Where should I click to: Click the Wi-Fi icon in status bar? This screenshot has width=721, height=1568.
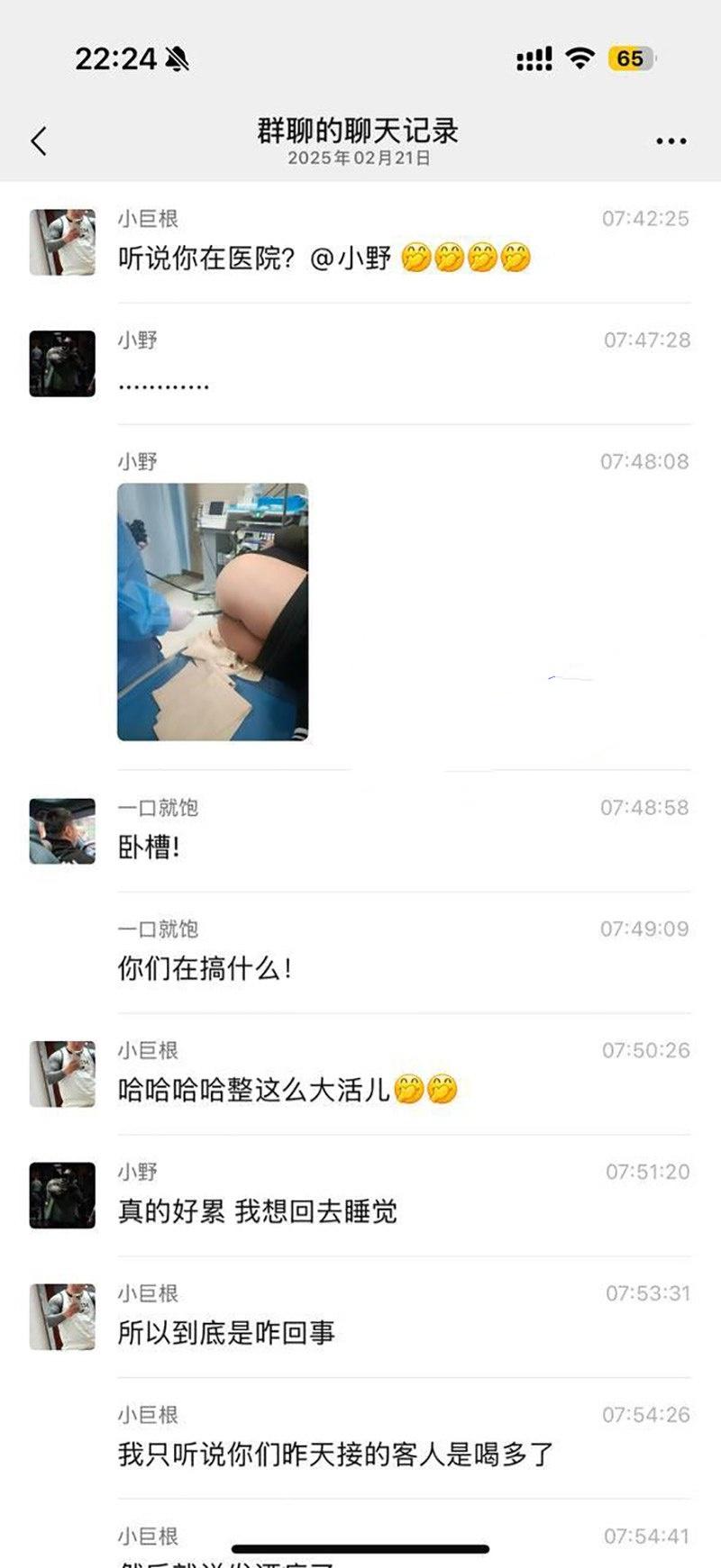pyautogui.click(x=581, y=56)
